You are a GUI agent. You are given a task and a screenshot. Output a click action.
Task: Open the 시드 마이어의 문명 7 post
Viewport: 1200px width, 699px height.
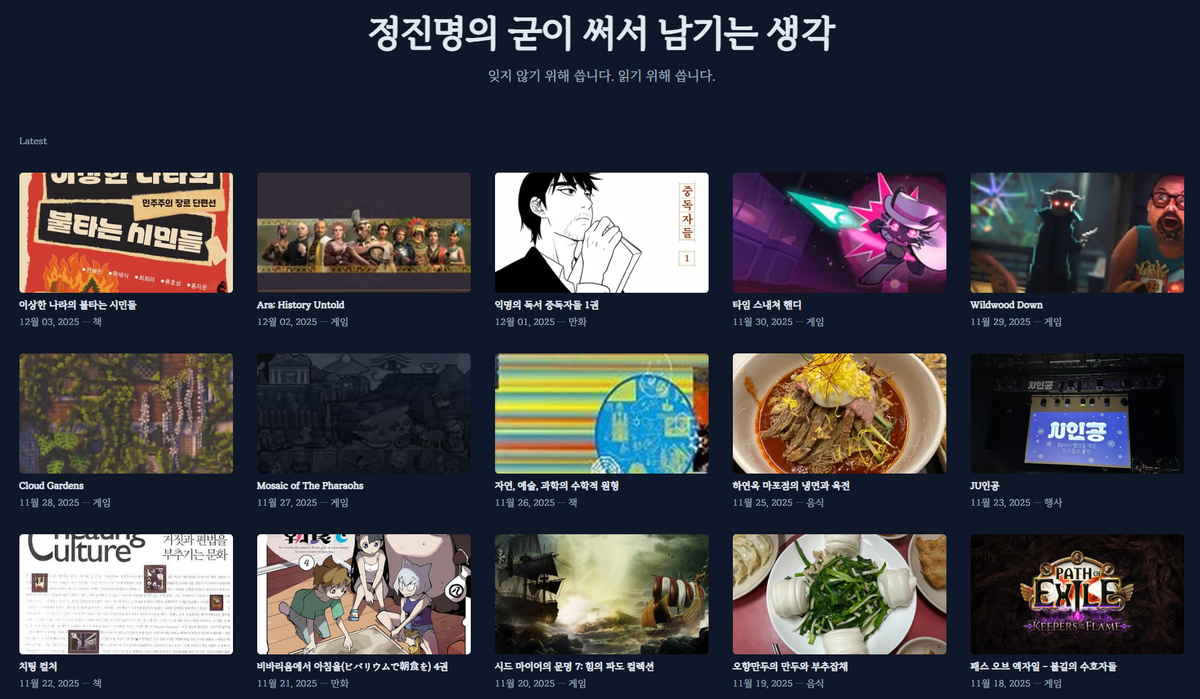tap(601, 594)
